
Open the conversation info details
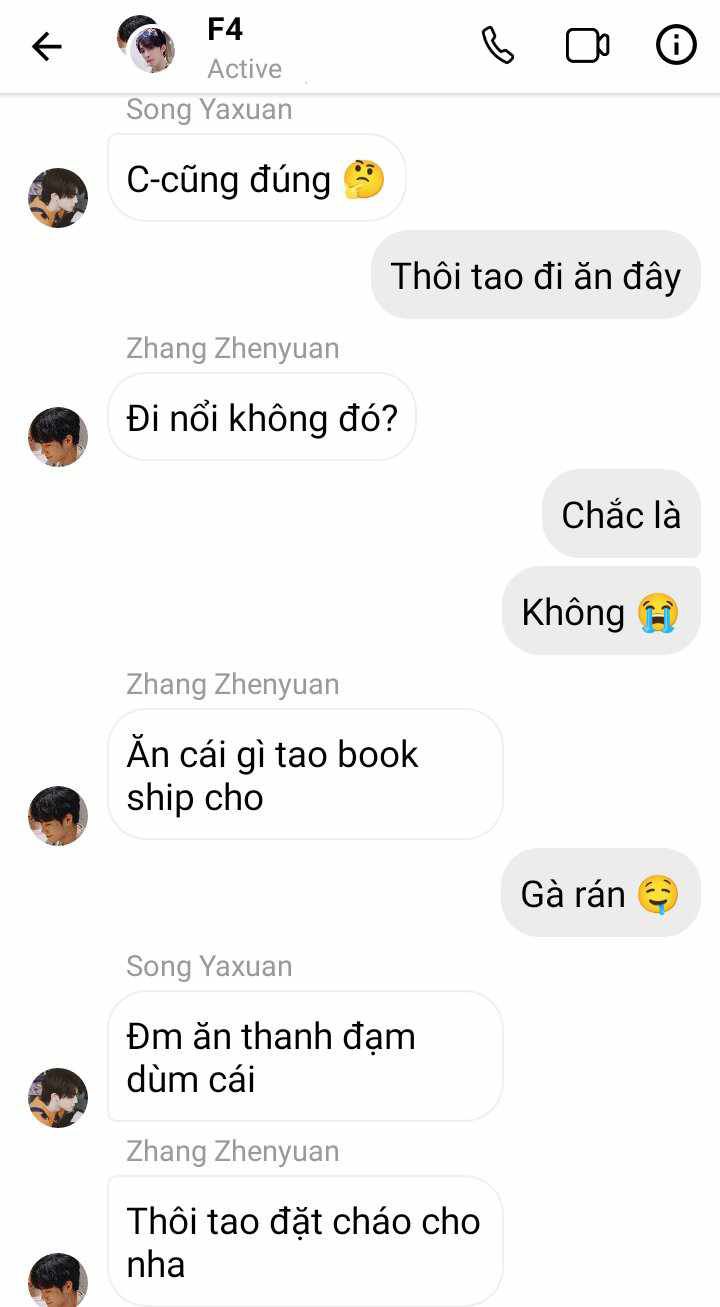coord(676,46)
